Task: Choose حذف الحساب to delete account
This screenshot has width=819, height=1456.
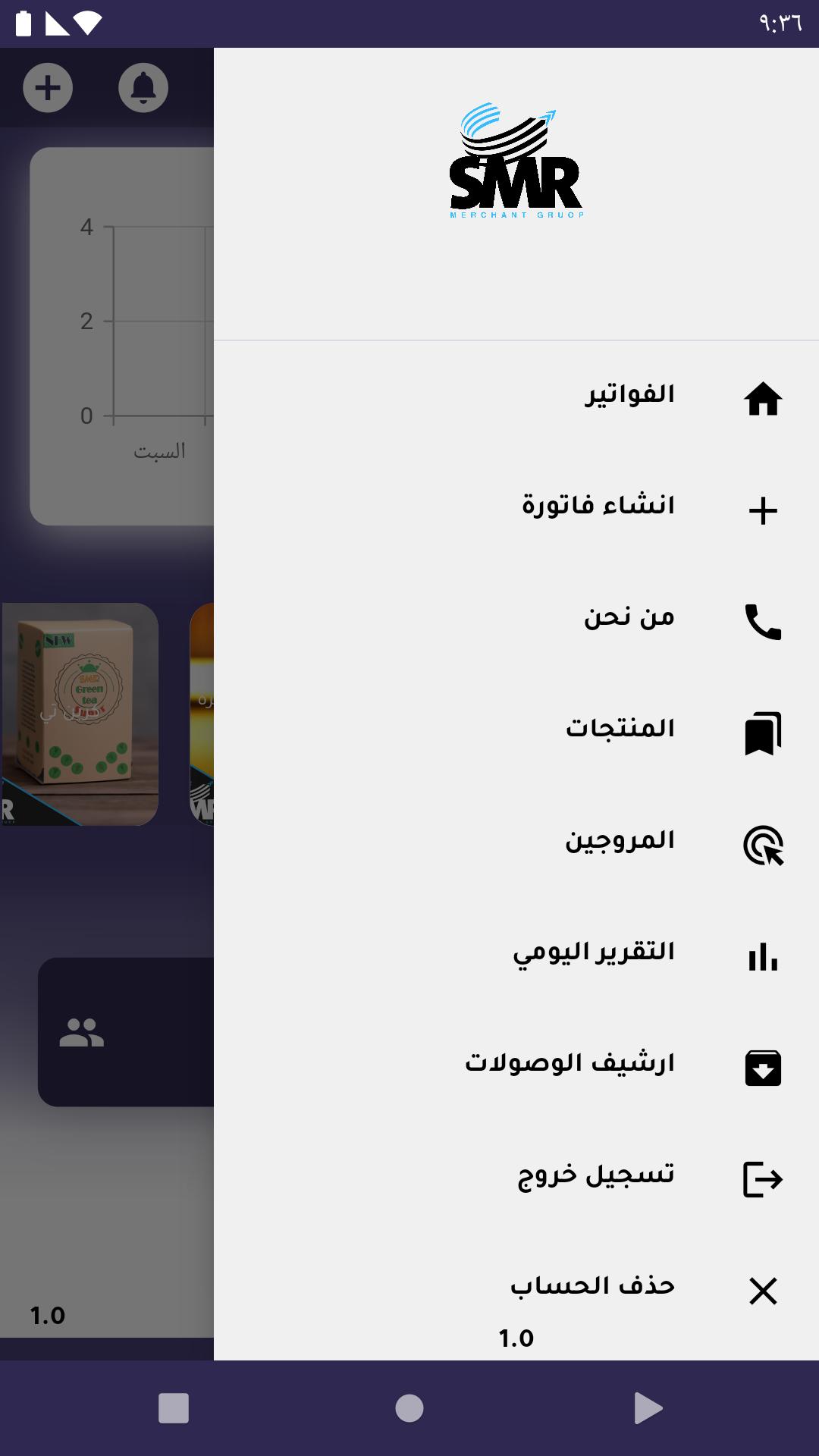Action: 516,1288
